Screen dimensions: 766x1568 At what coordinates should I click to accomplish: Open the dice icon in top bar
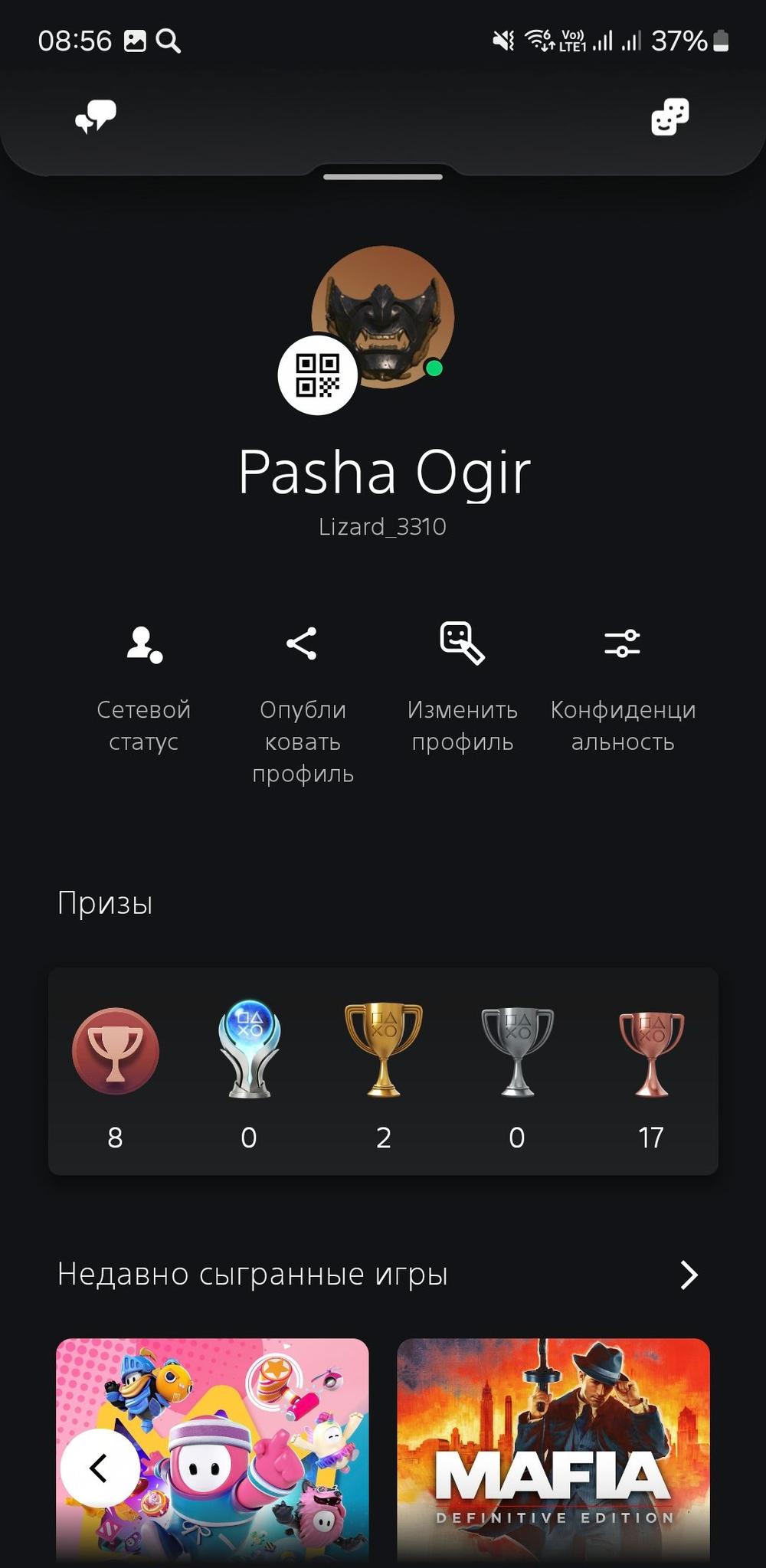tap(669, 117)
